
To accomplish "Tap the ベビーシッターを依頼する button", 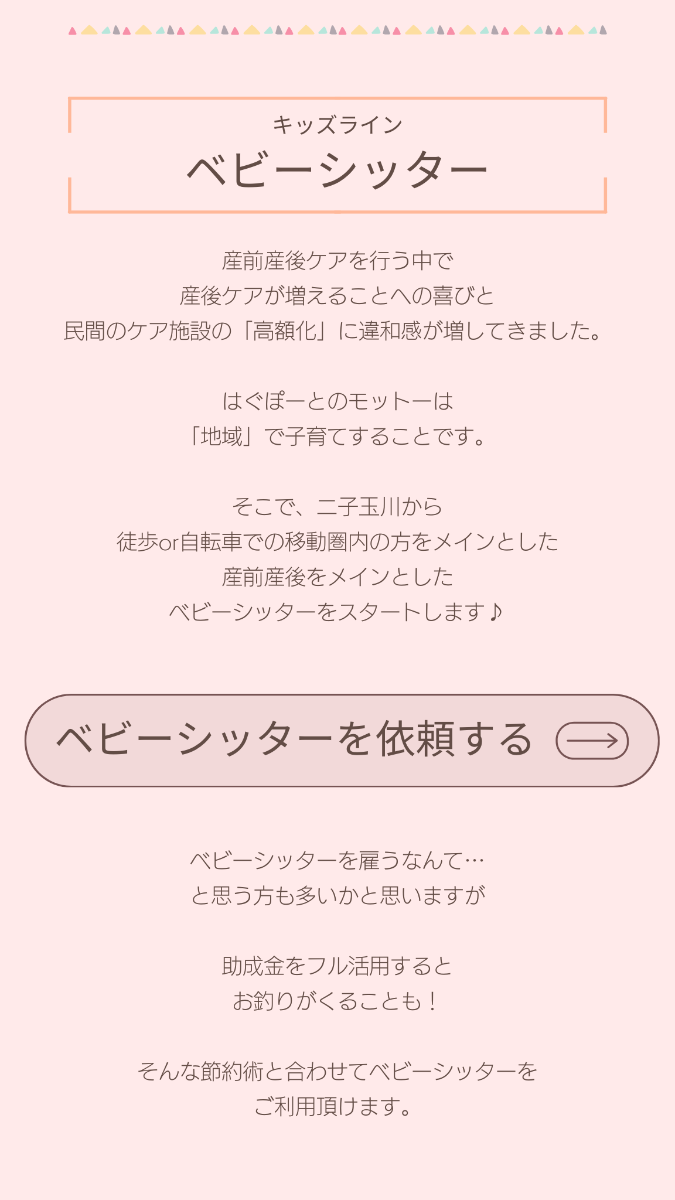I will coord(342,741).
